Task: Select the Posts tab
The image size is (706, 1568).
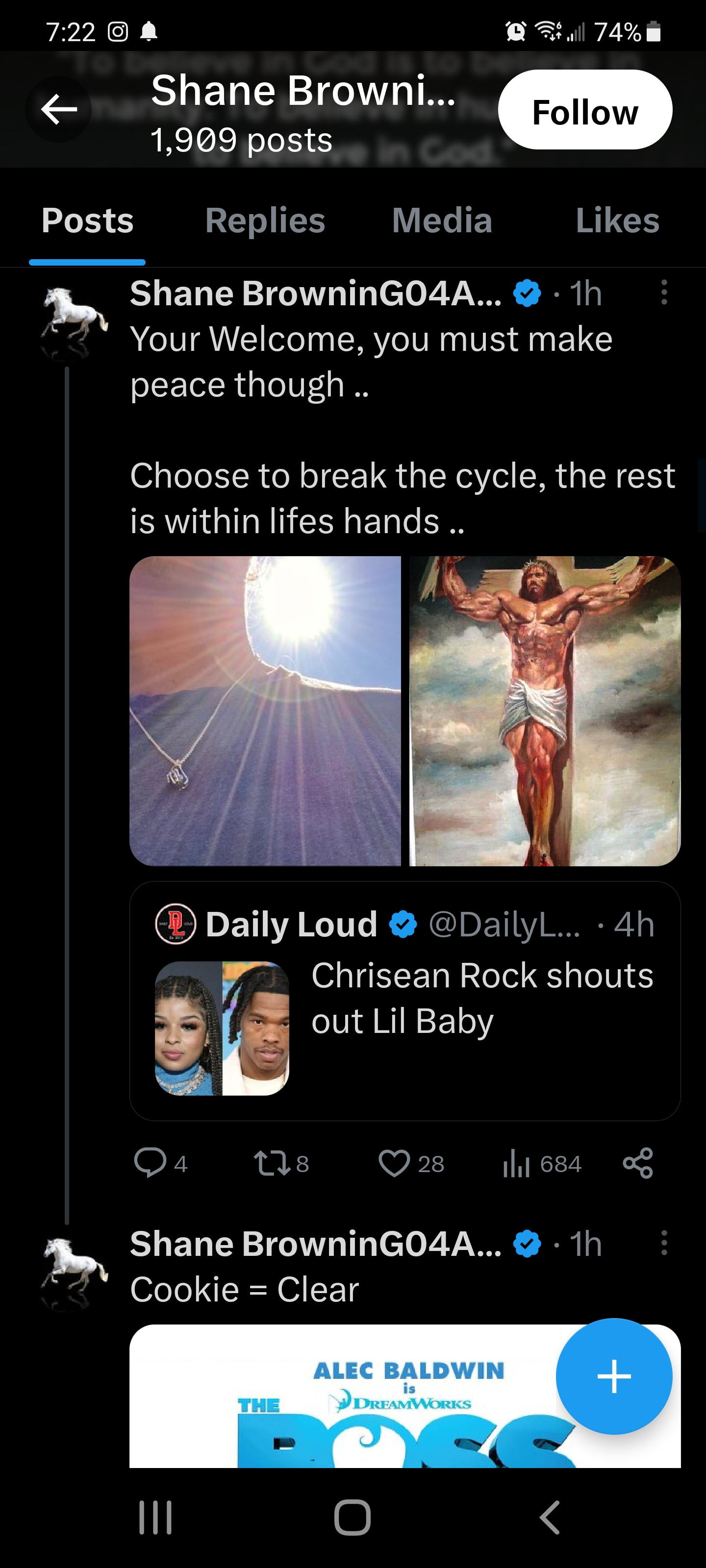Action: pyautogui.click(x=87, y=220)
